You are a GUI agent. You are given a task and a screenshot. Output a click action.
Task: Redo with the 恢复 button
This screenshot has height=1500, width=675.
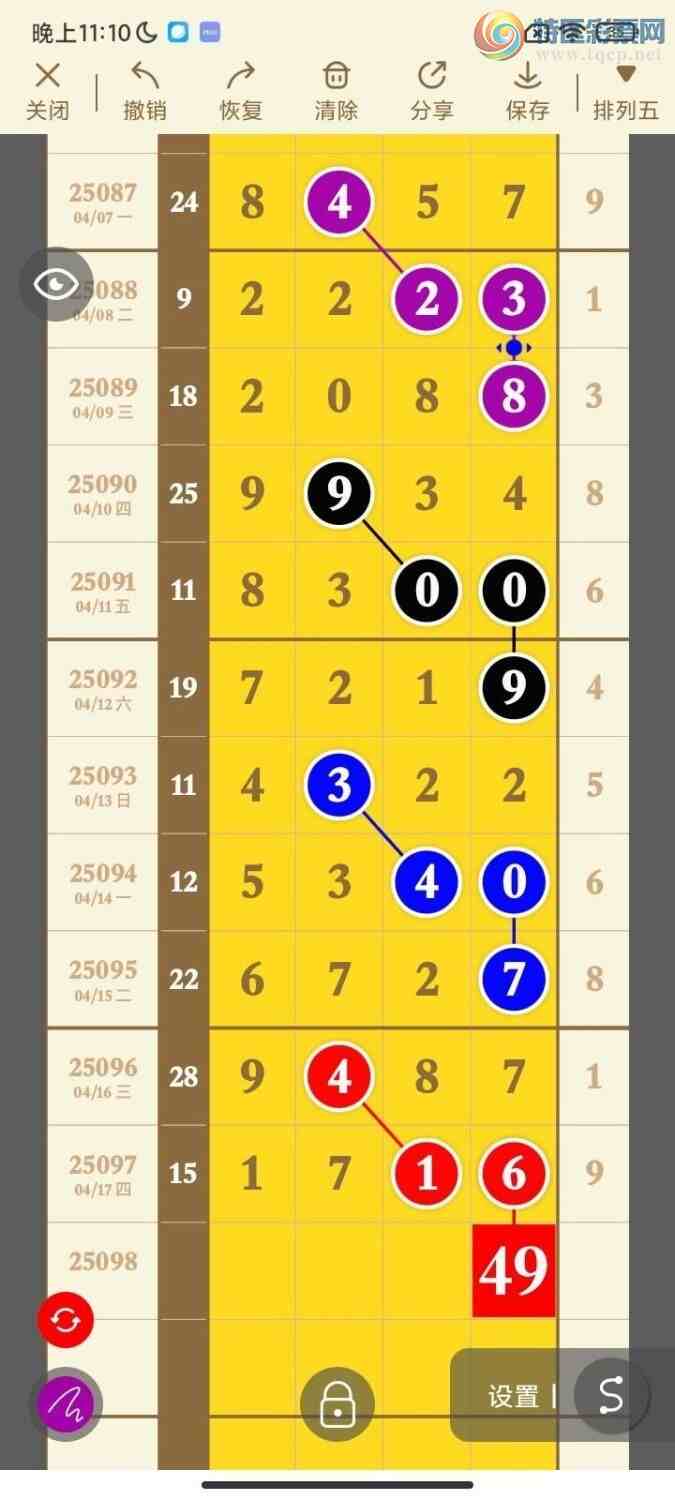[240, 90]
